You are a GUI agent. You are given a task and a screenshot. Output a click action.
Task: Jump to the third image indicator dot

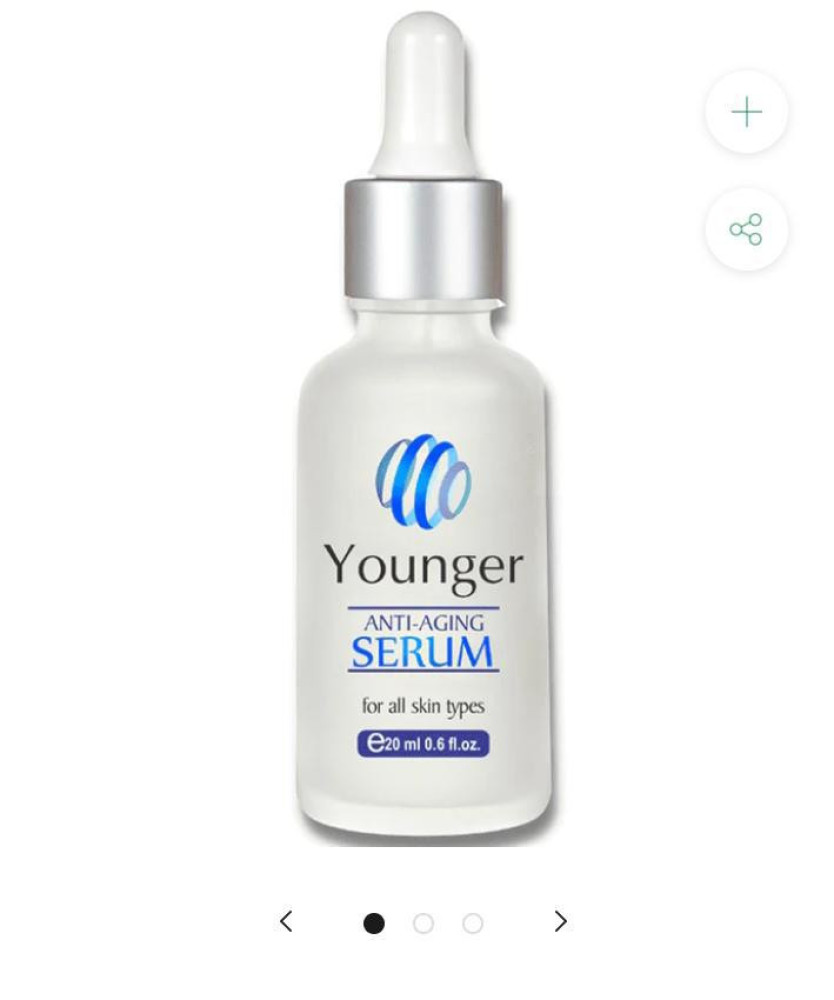tap(473, 923)
